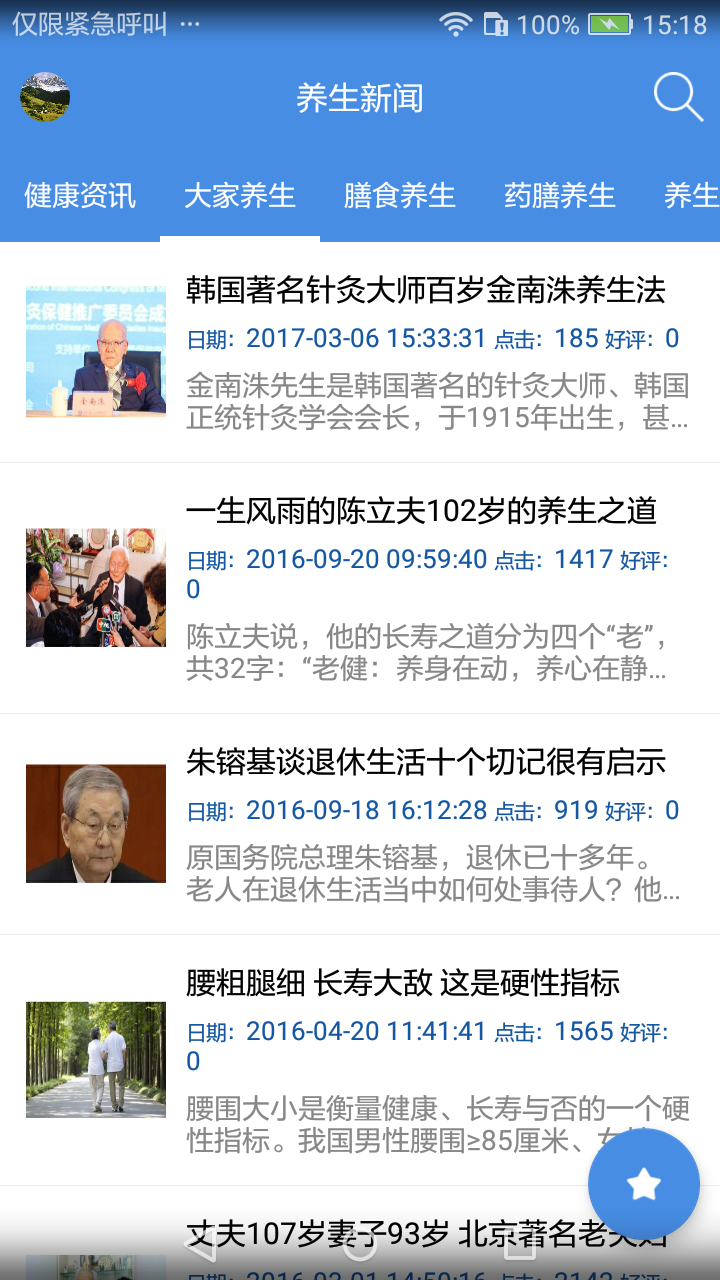
Task: View article 腰粗腿细 长寿大敌 这是硬性指标
Action: (403, 983)
